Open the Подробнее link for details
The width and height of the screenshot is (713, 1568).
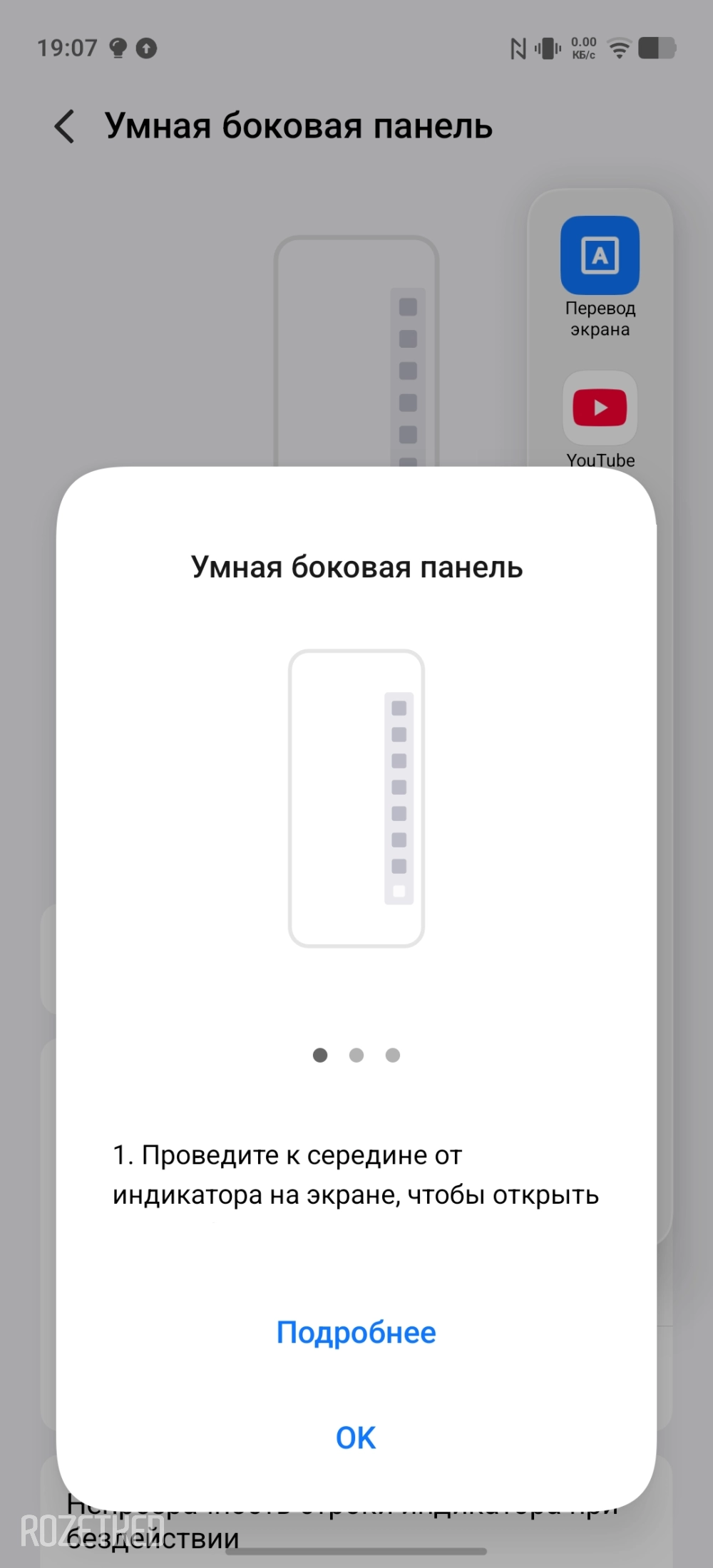click(x=356, y=1332)
